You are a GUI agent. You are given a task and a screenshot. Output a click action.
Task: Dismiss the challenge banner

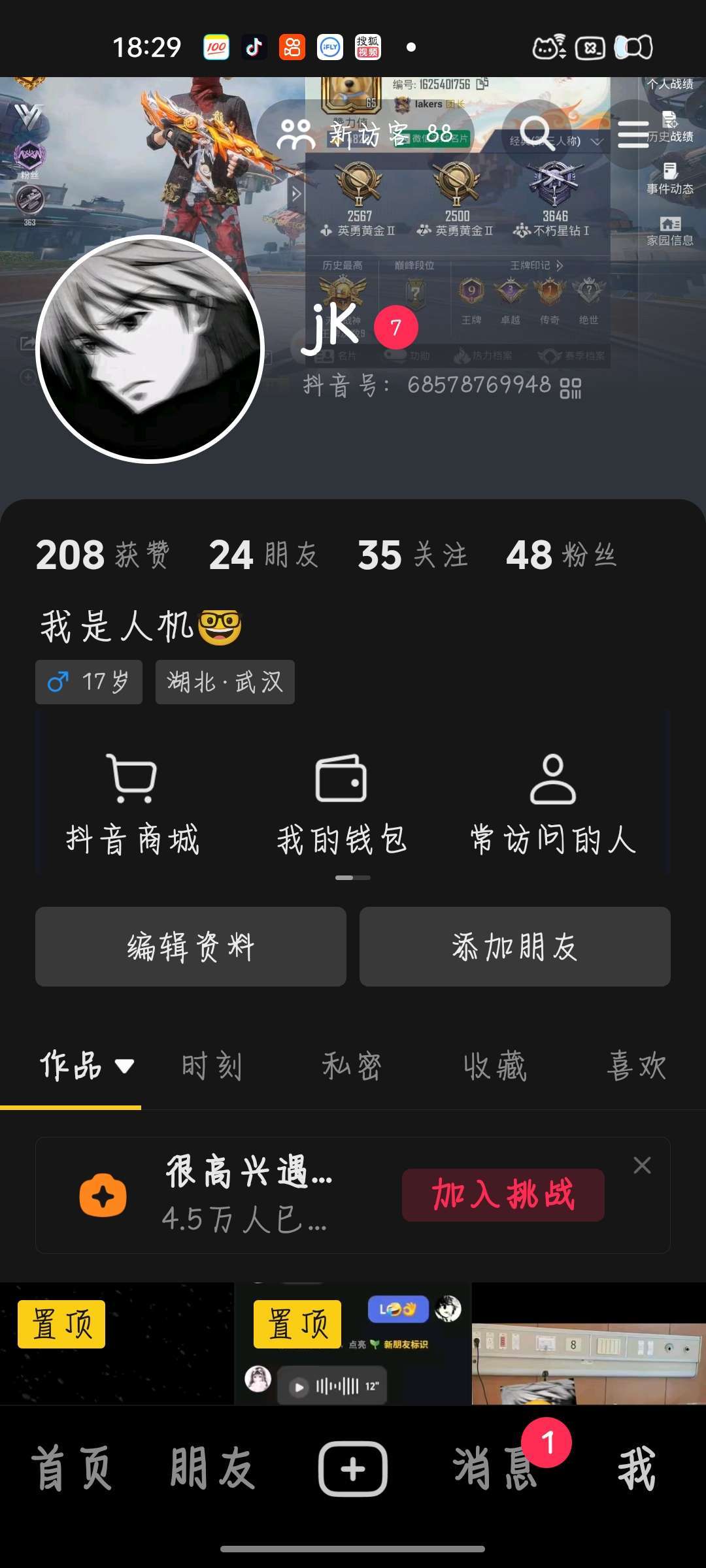642,1166
